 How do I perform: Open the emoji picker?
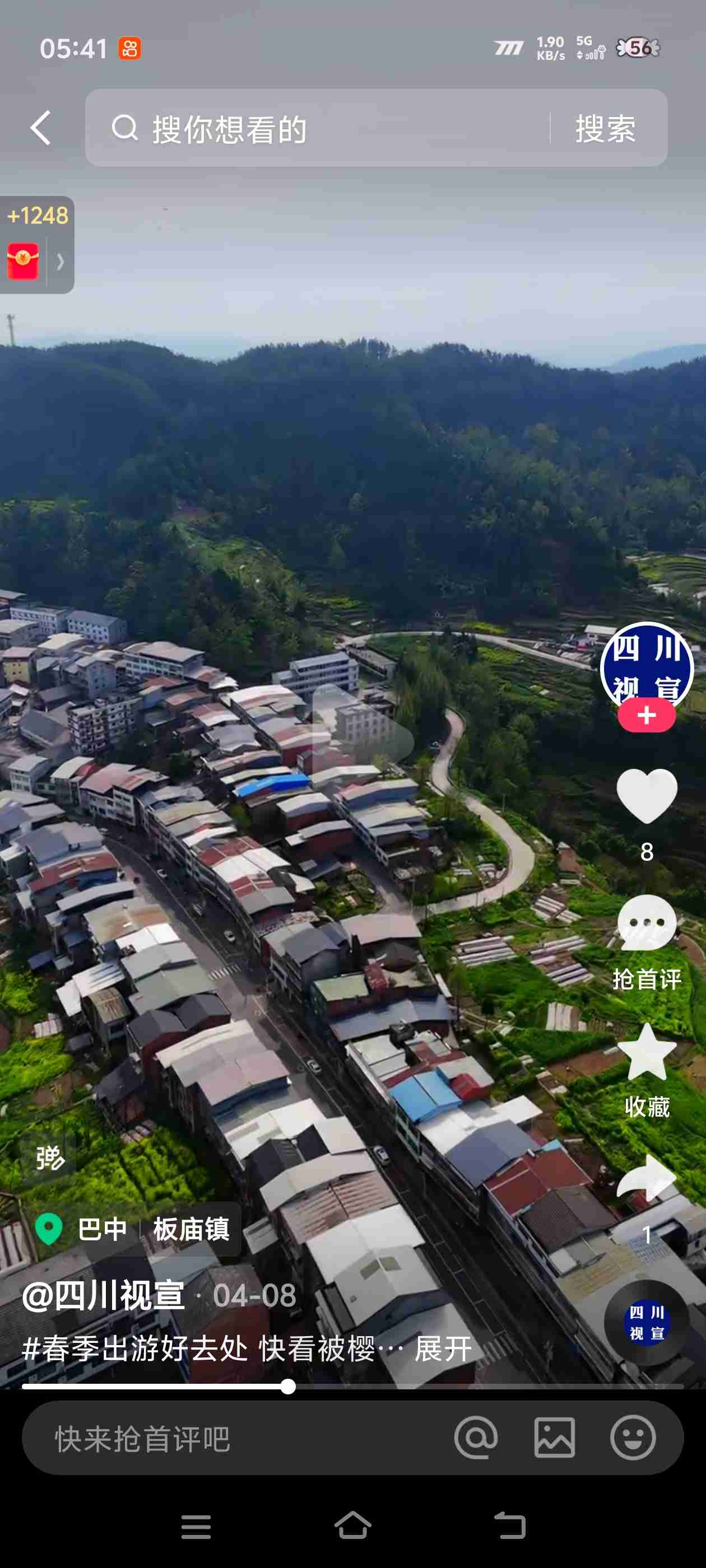pyautogui.click(x=633, y=1438)
